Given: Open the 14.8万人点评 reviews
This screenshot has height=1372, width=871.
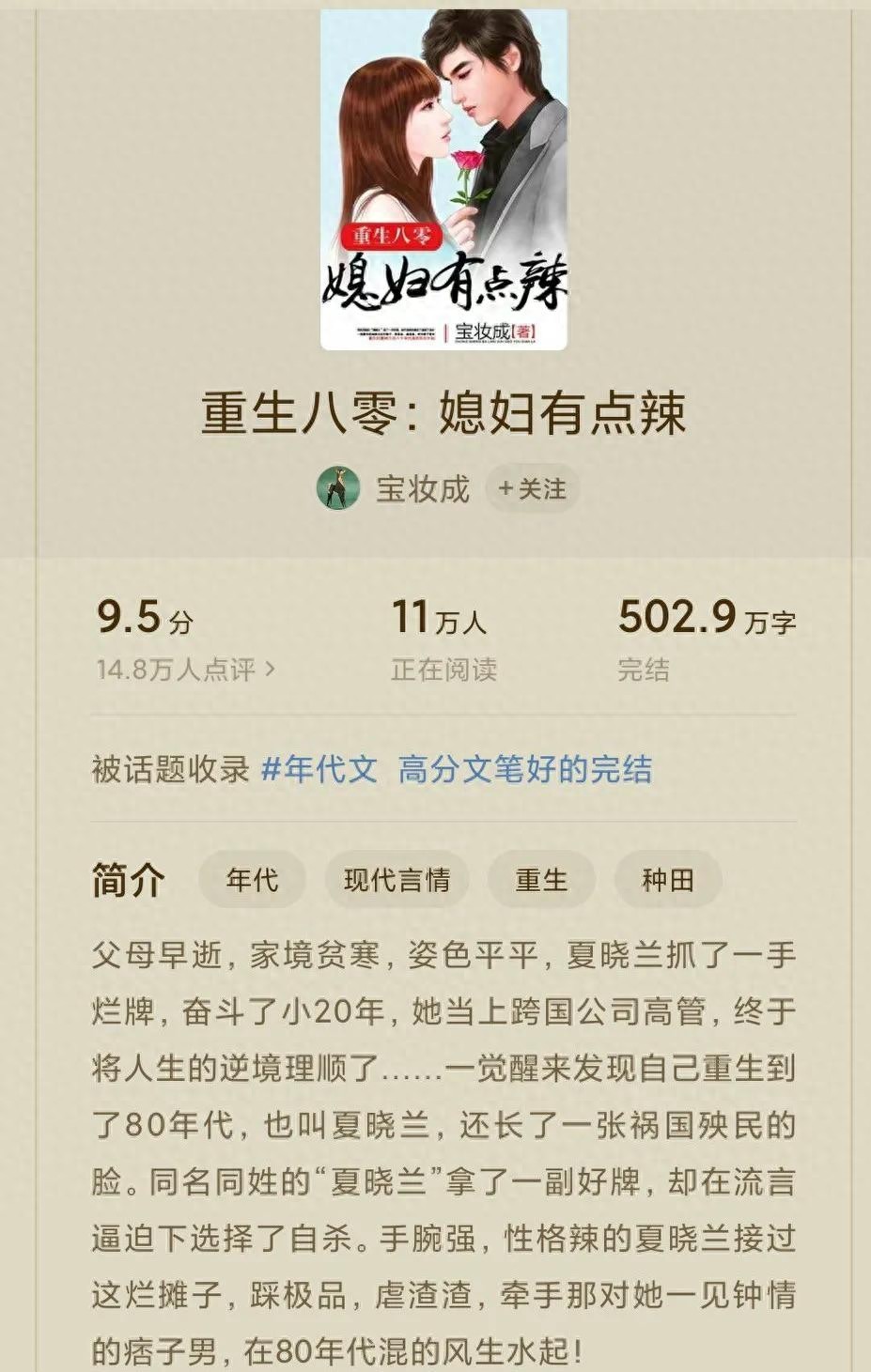Looking at the screenshot, I should pos(186,670).
